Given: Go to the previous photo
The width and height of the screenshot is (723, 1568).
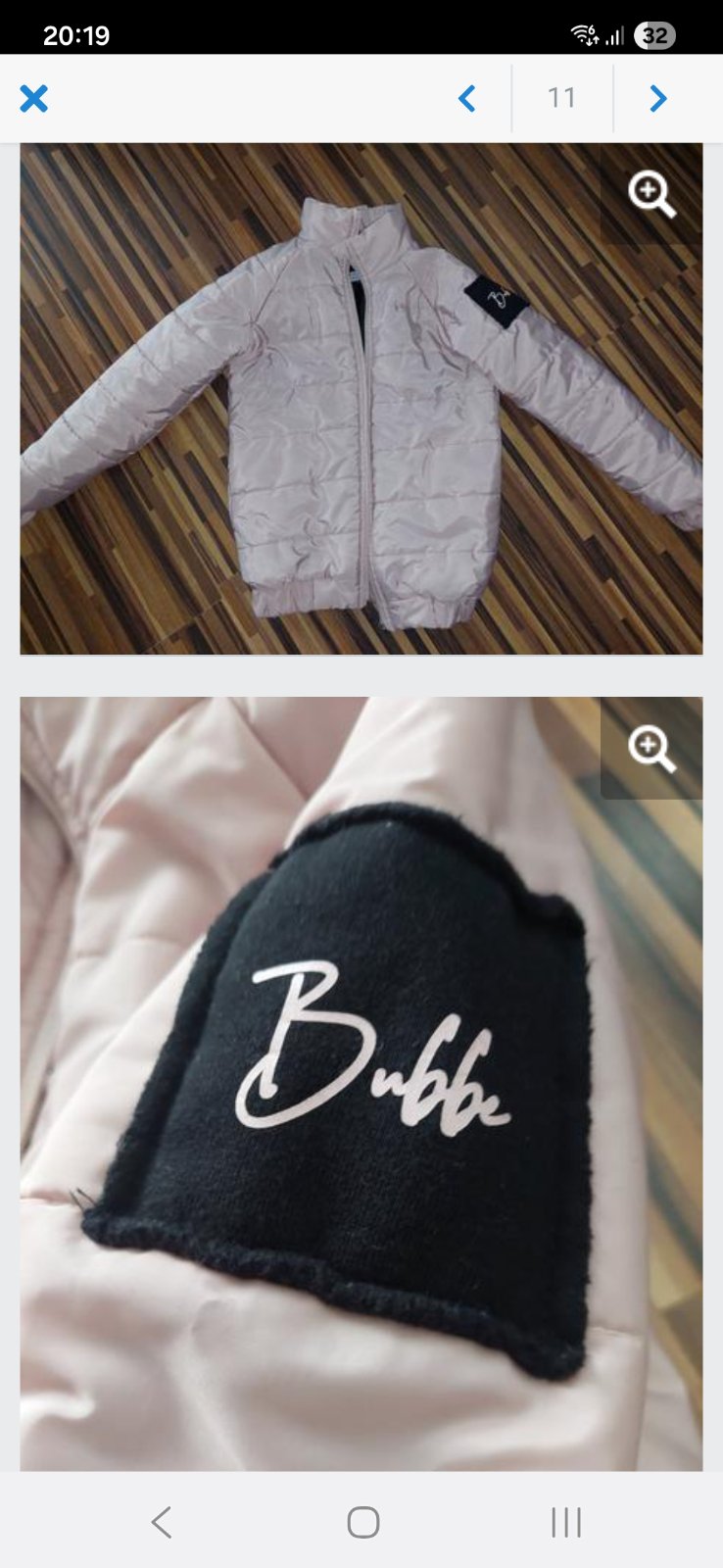Looking at the screenshot, I should 467,98.
